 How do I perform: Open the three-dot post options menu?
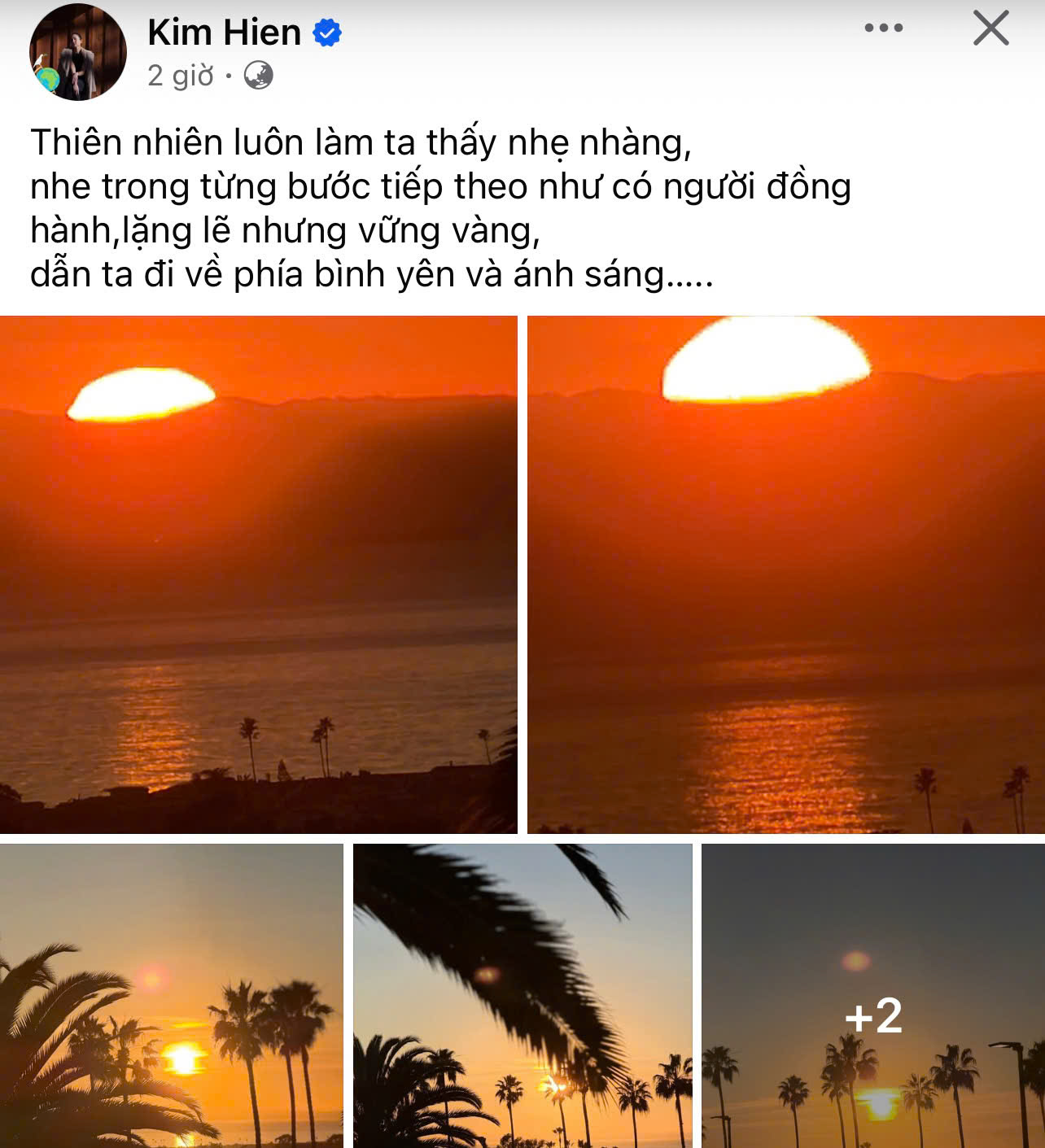(x=883, y=28)
